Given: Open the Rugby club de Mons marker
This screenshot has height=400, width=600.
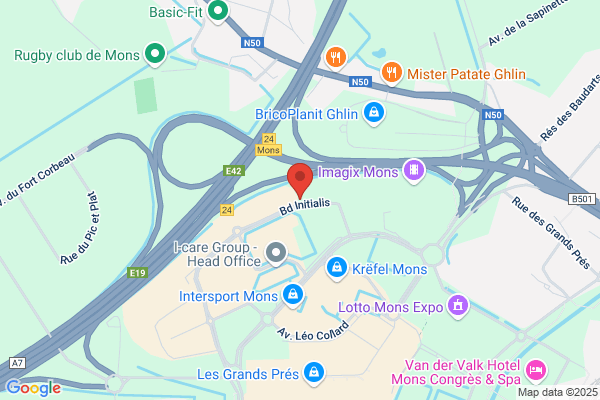Looking at the screenshot, I should pos(155,54).
